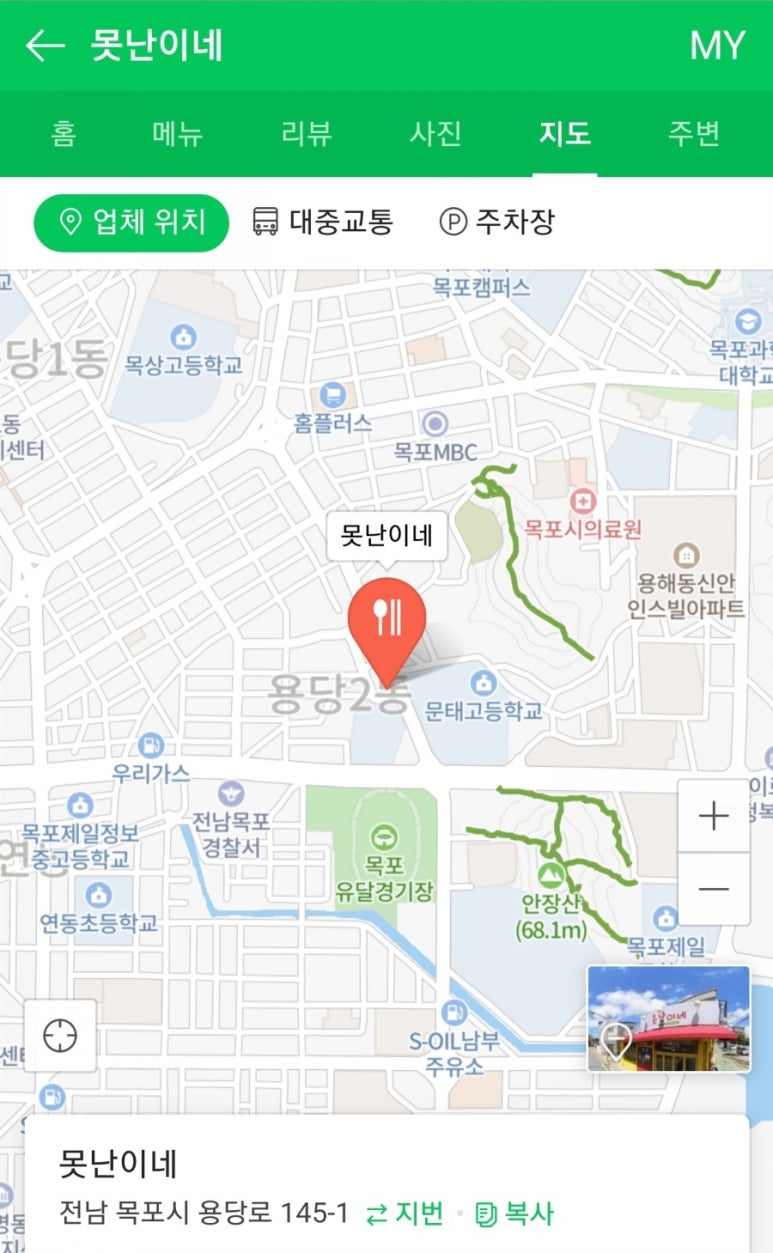Open the street view photo thumbnail
The image size is (773, 1253).
tap(668, 1018)
